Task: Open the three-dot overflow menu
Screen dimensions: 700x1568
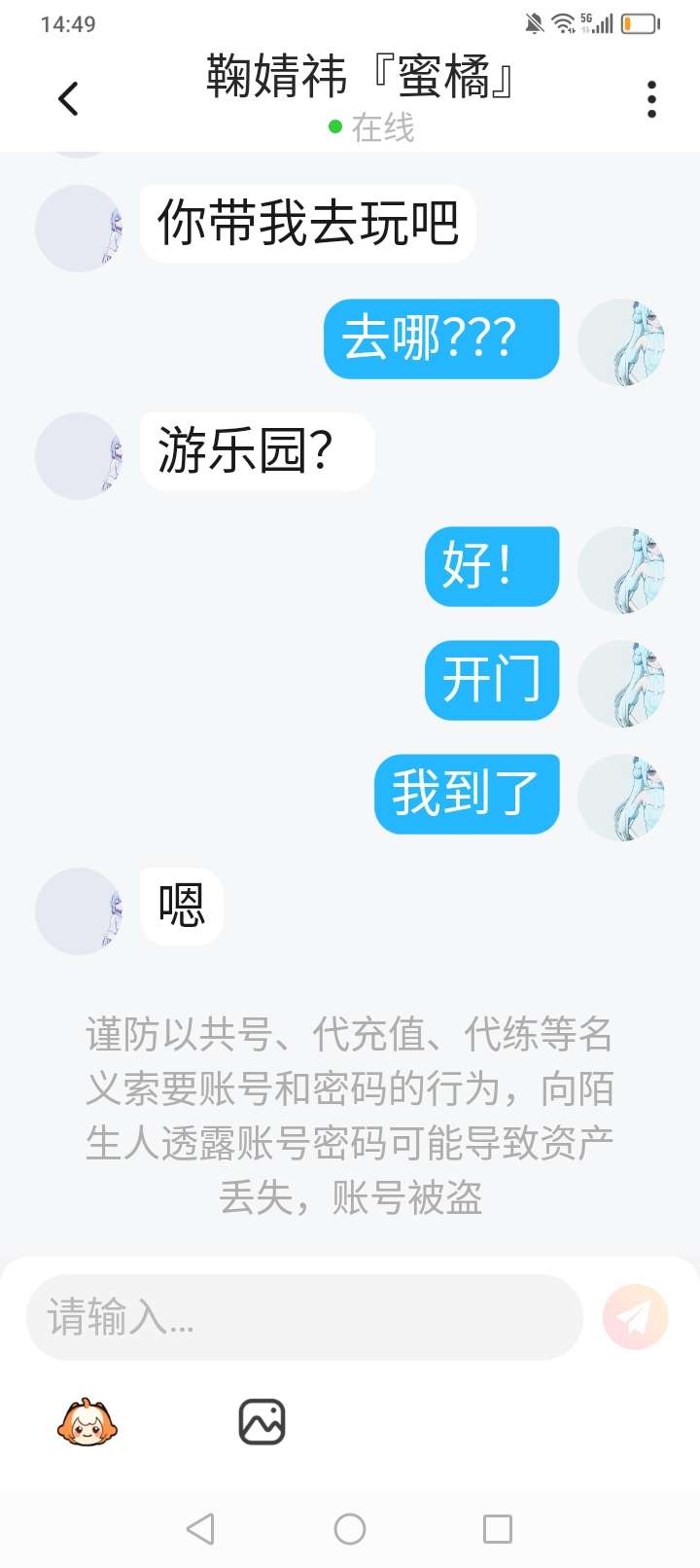Action: click(651, 99)
